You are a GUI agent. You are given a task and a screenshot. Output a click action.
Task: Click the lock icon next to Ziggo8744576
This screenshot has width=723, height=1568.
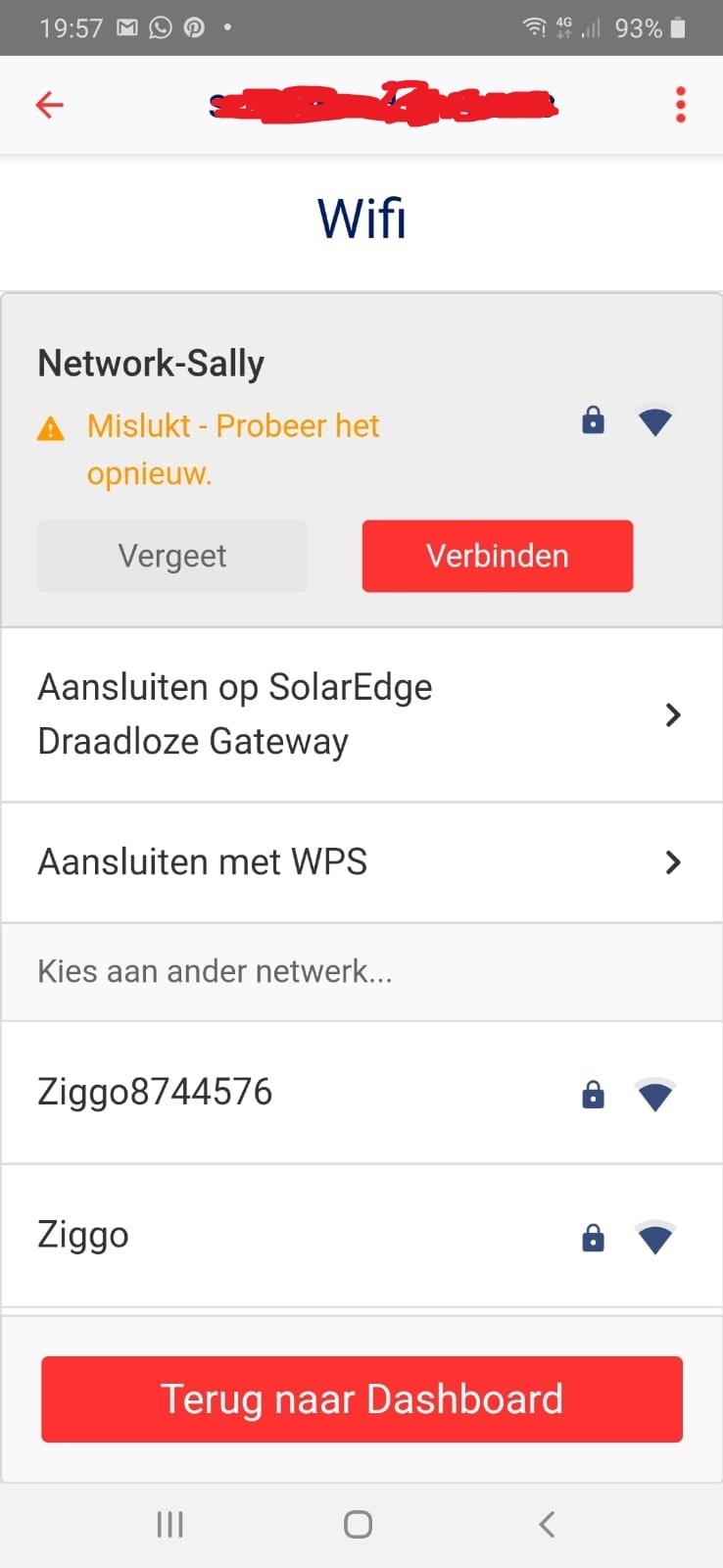click(x=593, y=1094)
